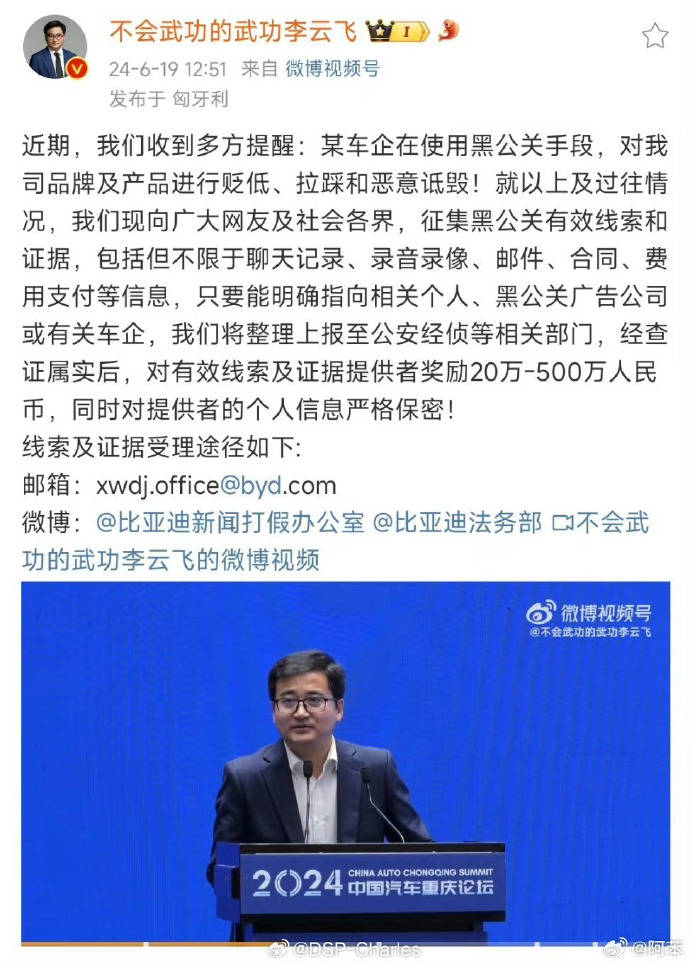Open the profile avatar of 不会武功的武功李云飞

[x=54, y=47]
